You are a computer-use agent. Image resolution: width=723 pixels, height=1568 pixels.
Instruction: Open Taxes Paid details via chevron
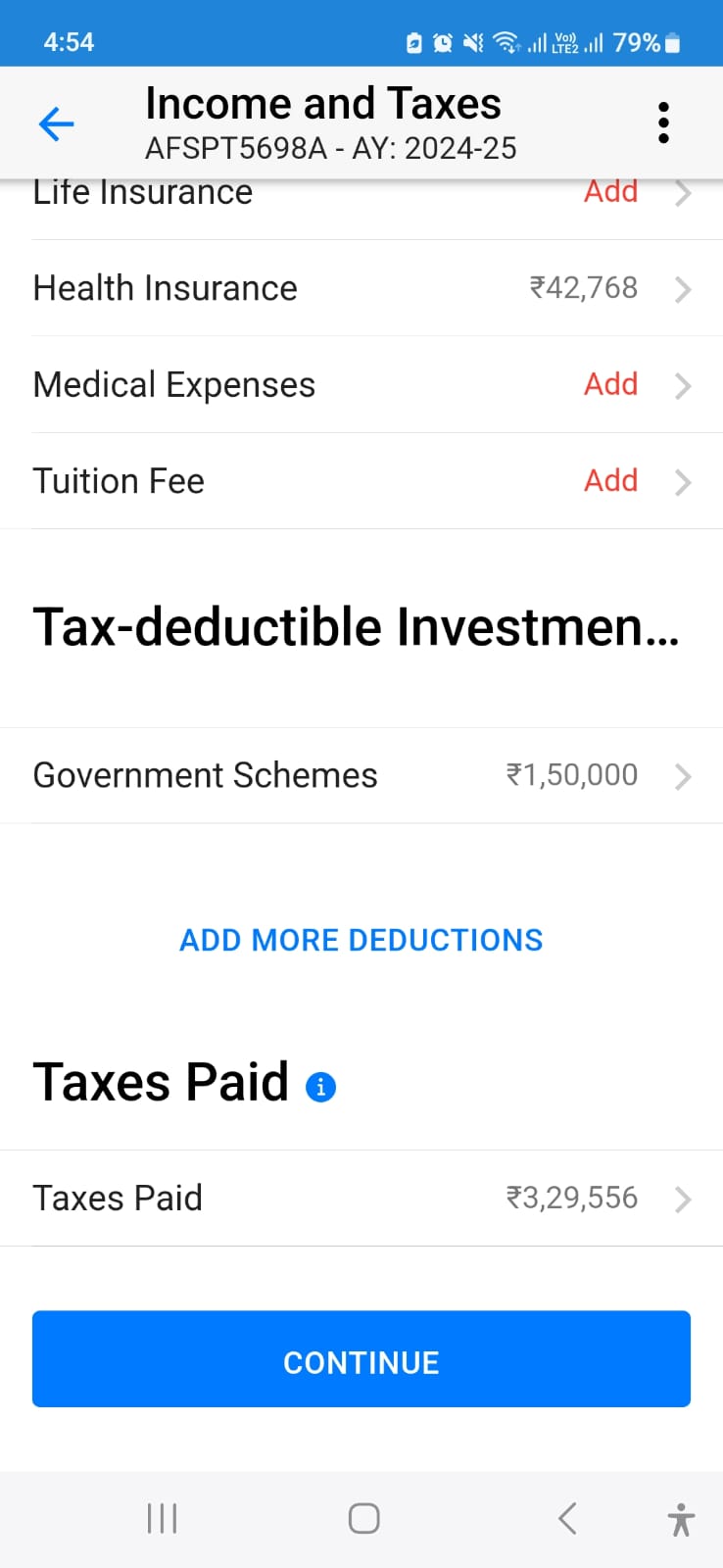pyautogui.click(x=683, y=1198)
